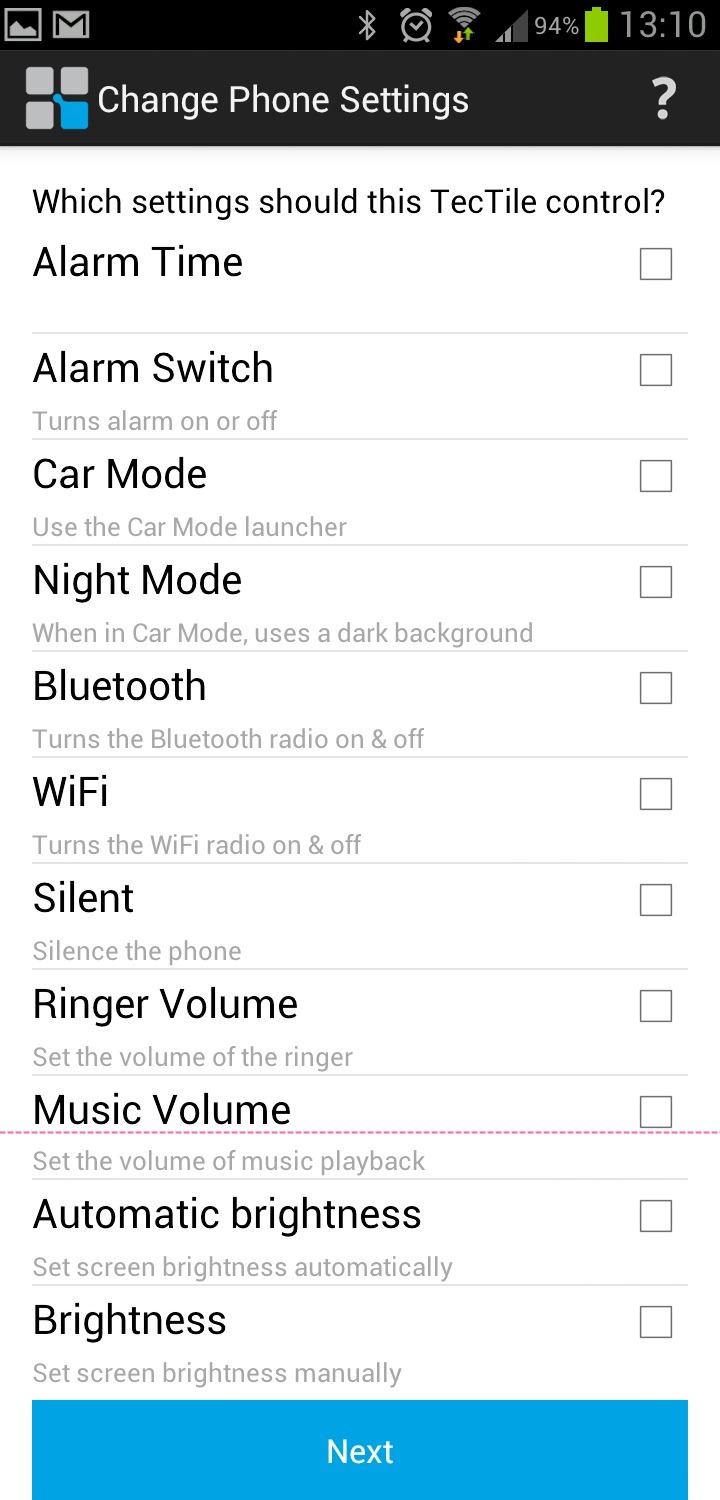Tap the Next button

coord(360,1450)
